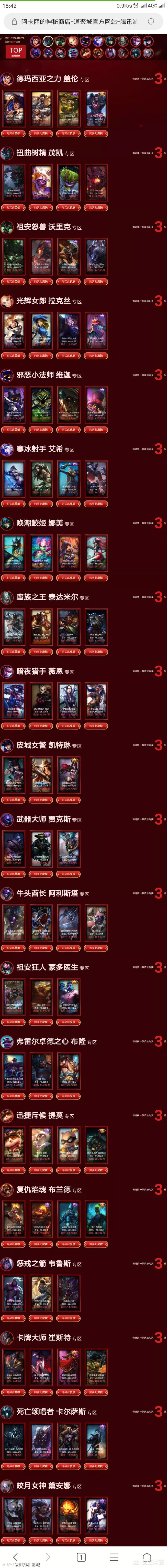This screenshot has height=1568, width=167.
Task: Open the first skin card under 沃里克
Action: point(13,256)
